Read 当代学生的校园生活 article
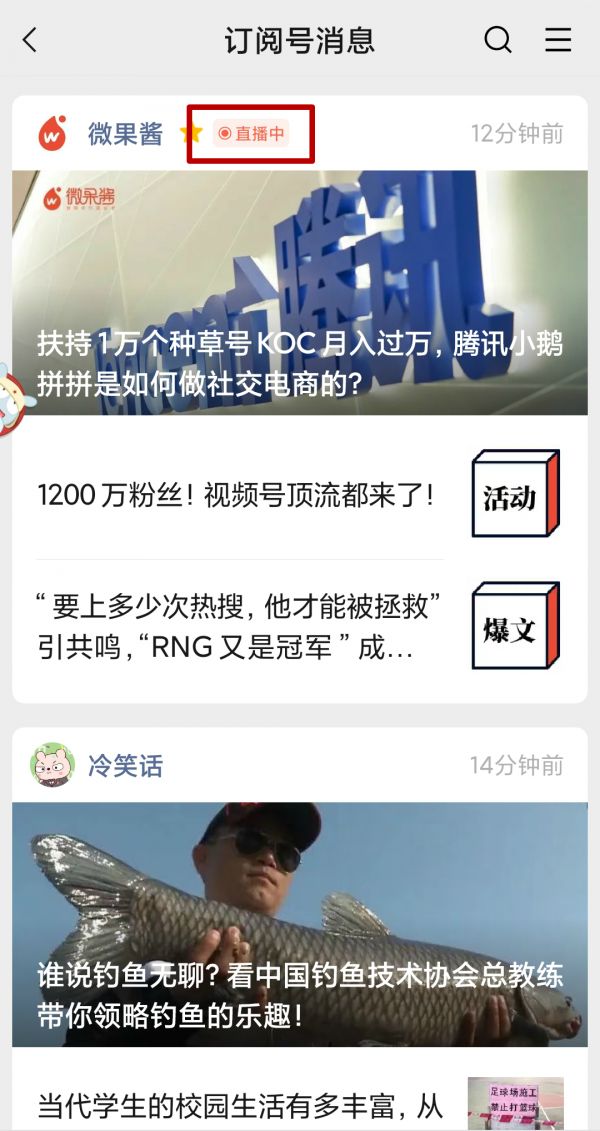The height and width of the screenshot is (1131, 600). click(240, 1105)
